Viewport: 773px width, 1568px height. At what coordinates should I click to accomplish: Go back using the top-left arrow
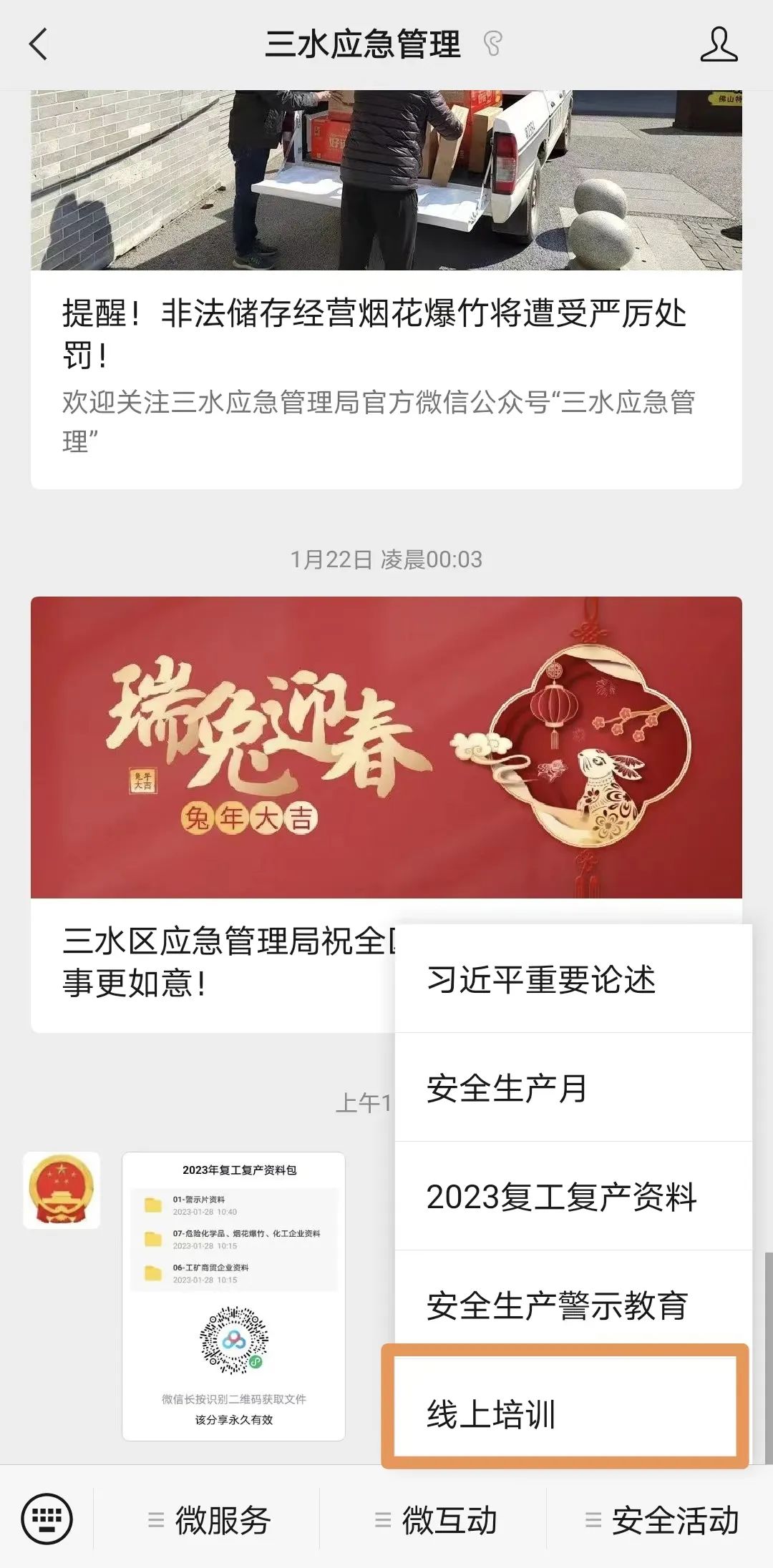tap(39, 44)
